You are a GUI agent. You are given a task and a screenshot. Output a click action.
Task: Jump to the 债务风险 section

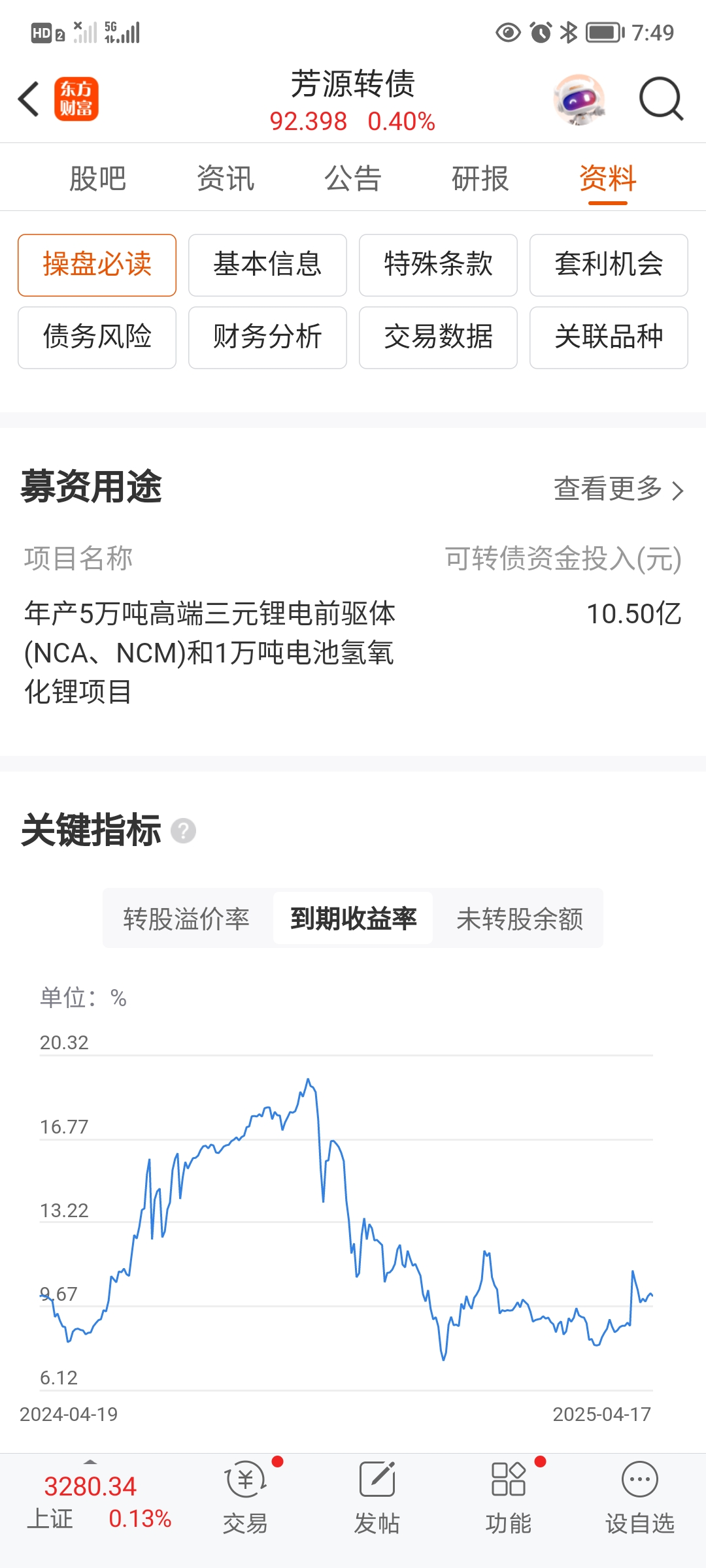(97, 337)
